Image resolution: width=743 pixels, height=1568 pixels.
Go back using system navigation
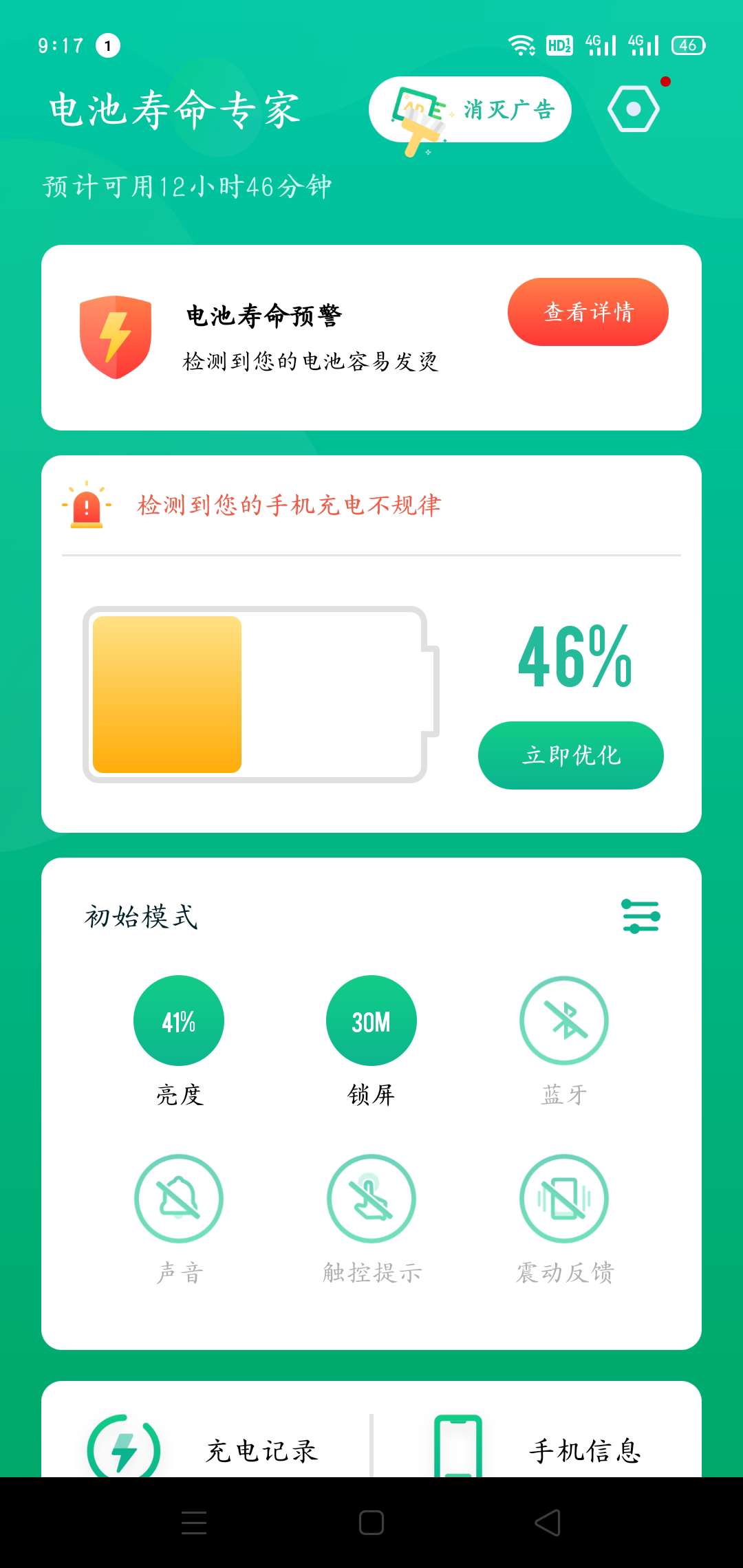pos(548,1523)
